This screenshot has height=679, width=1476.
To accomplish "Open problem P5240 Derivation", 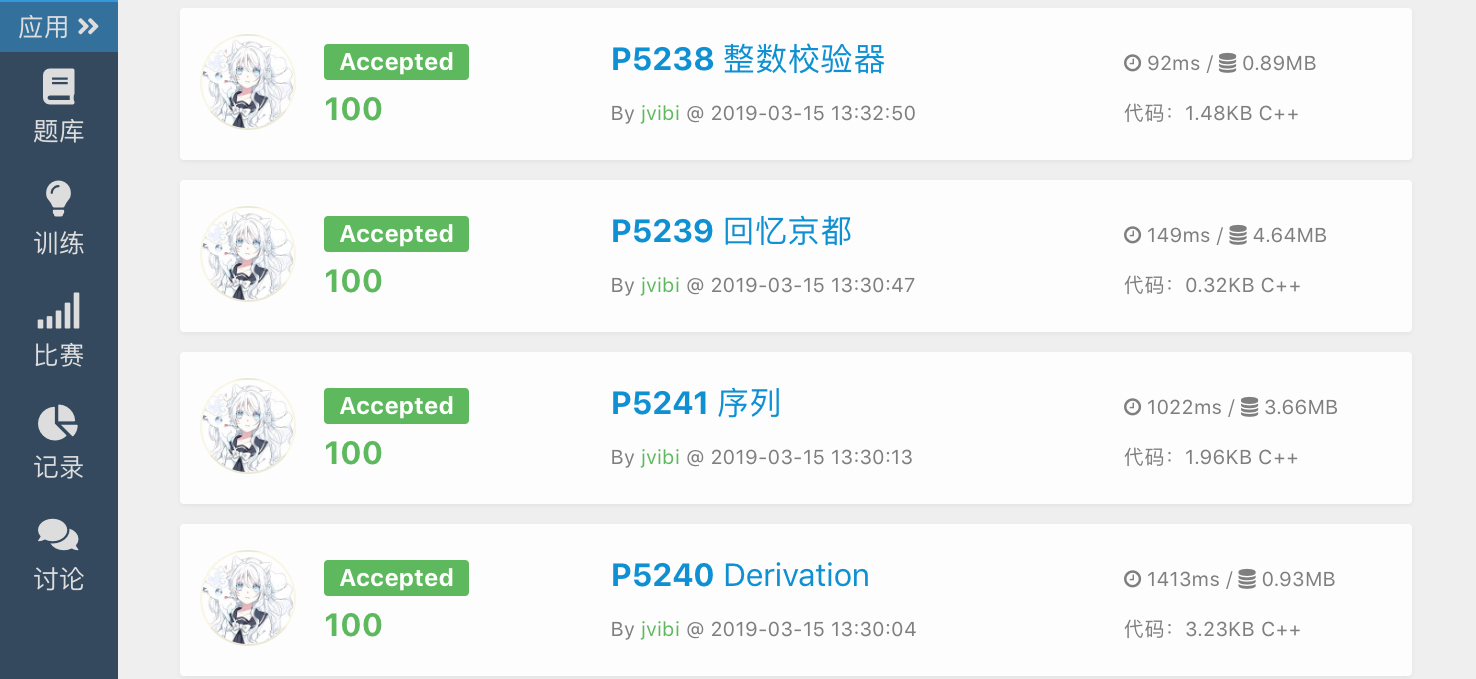I will (739, 576).
